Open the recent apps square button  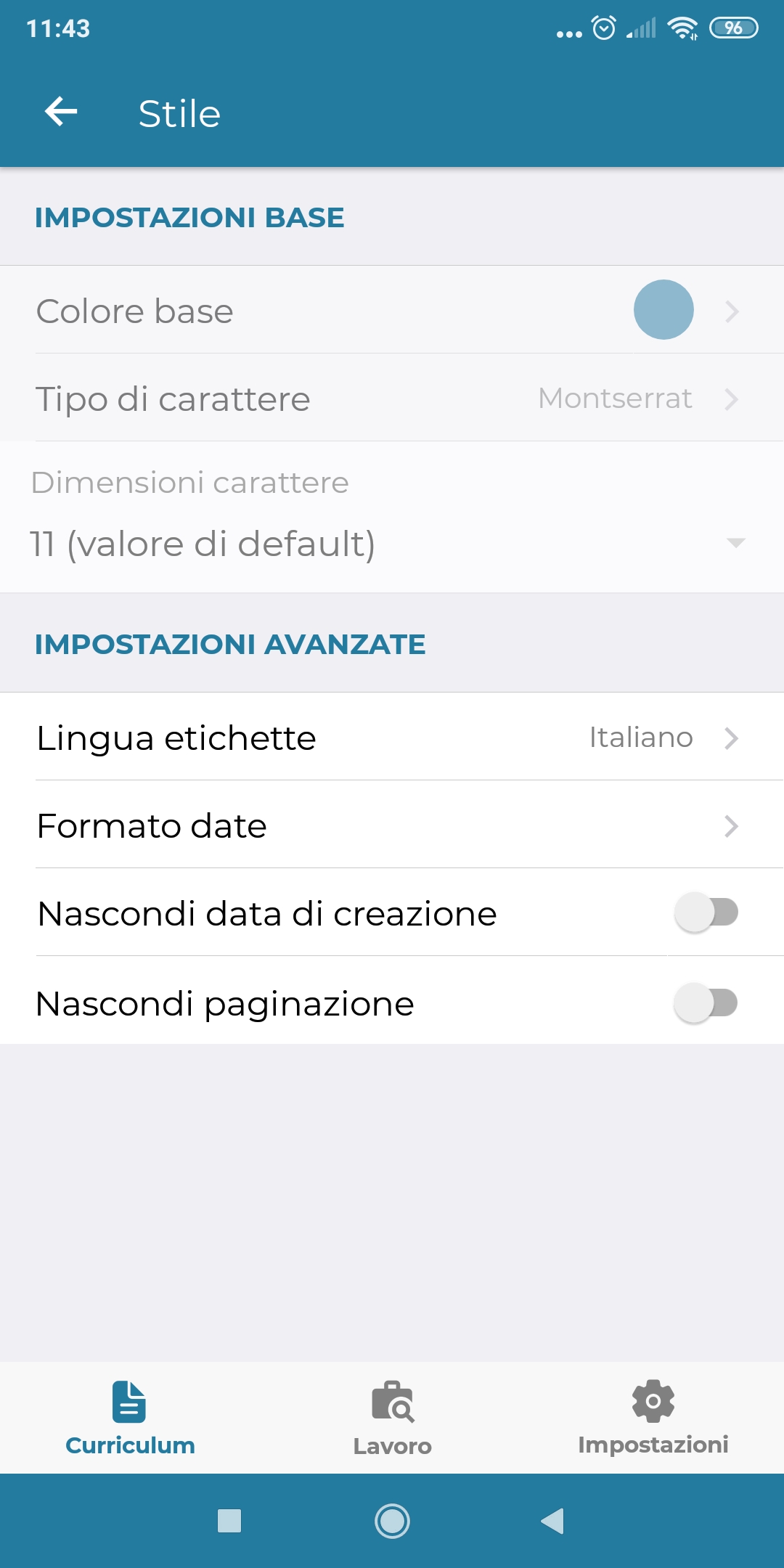click(229, 1521)
